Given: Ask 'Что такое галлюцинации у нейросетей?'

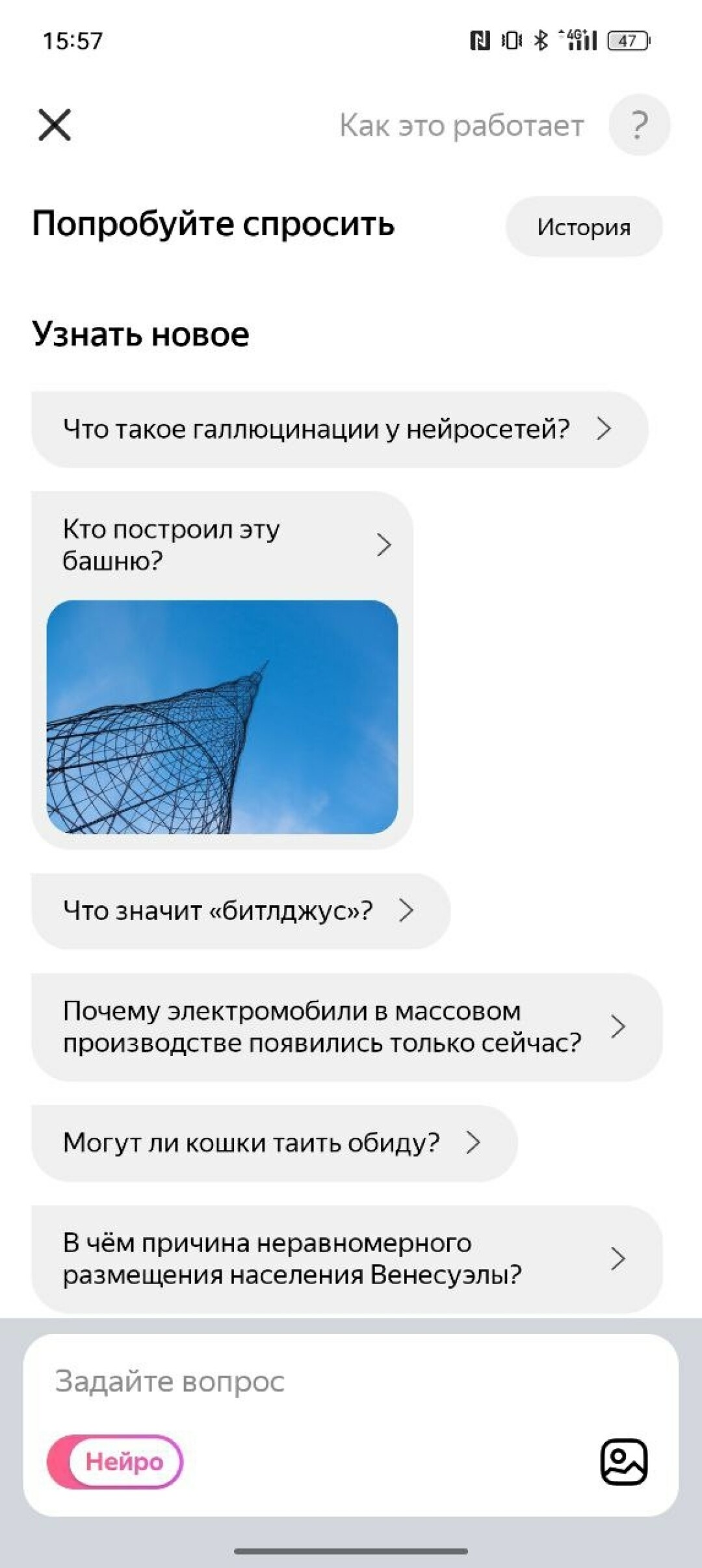Looking at the screenshot, I should coord(339,429).
